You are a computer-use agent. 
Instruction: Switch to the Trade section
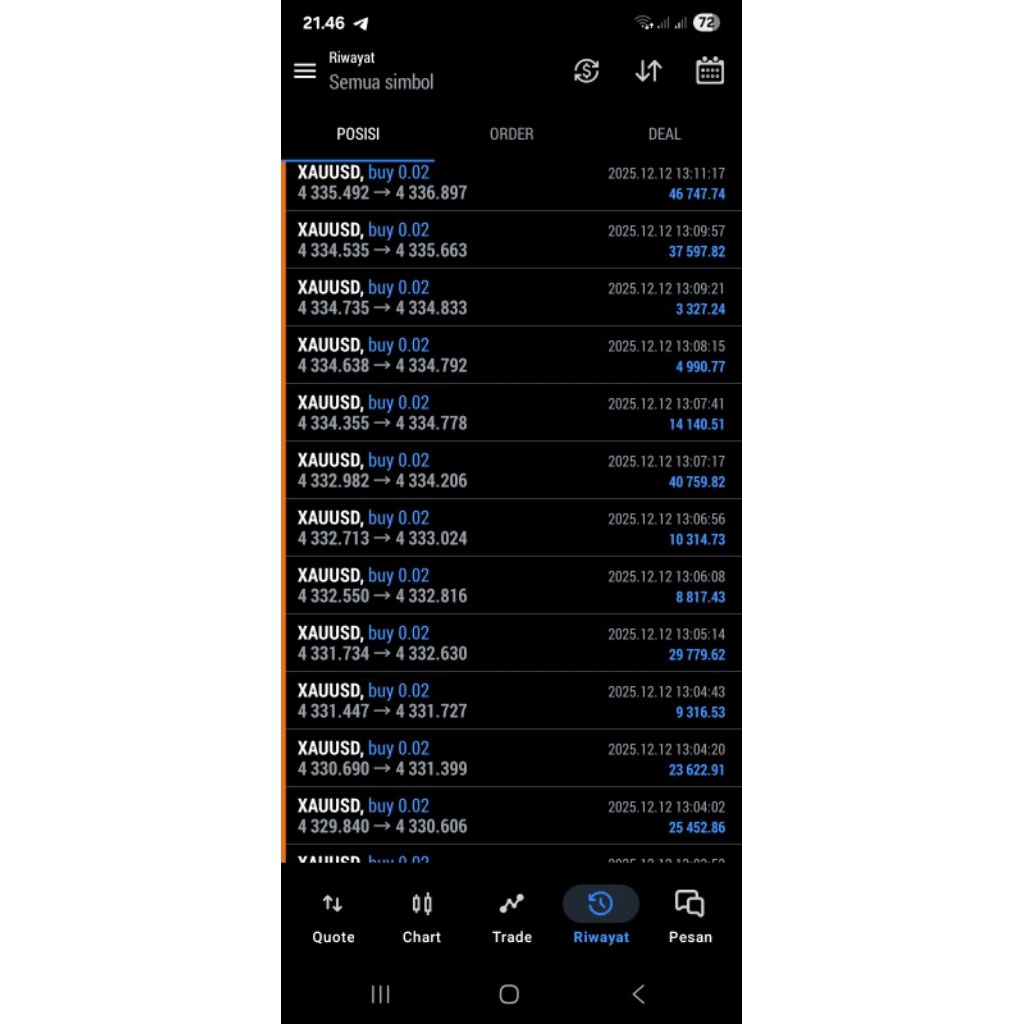click(x=511, y=918)
